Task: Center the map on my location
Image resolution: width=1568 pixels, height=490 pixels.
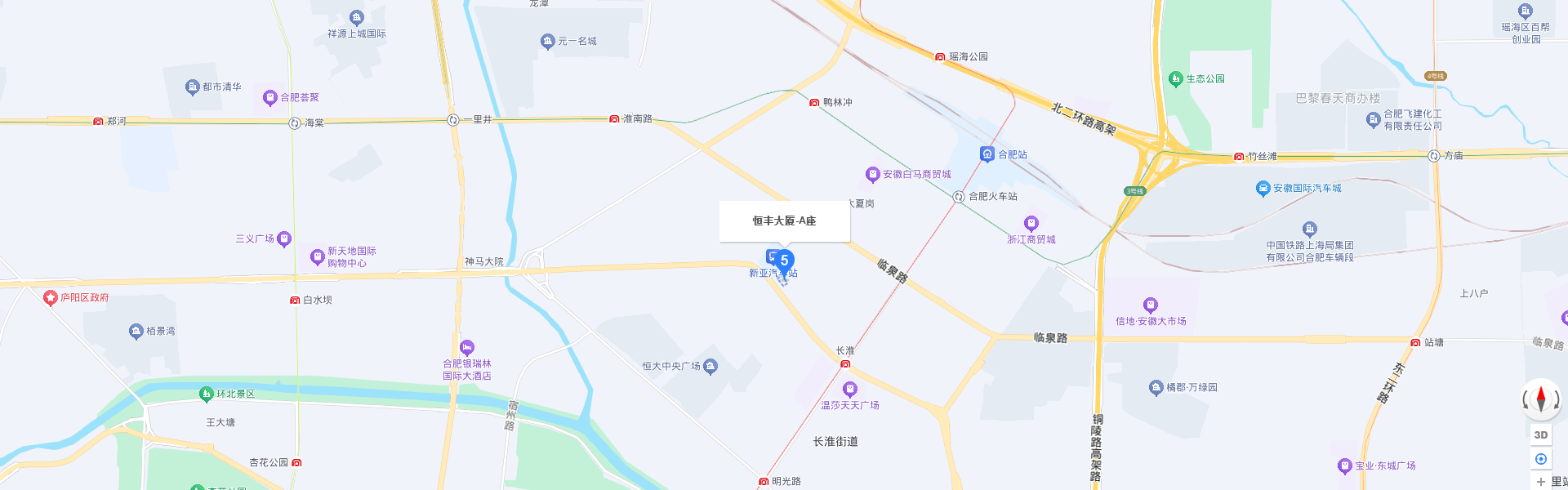Action: [x=1541, y=459]
